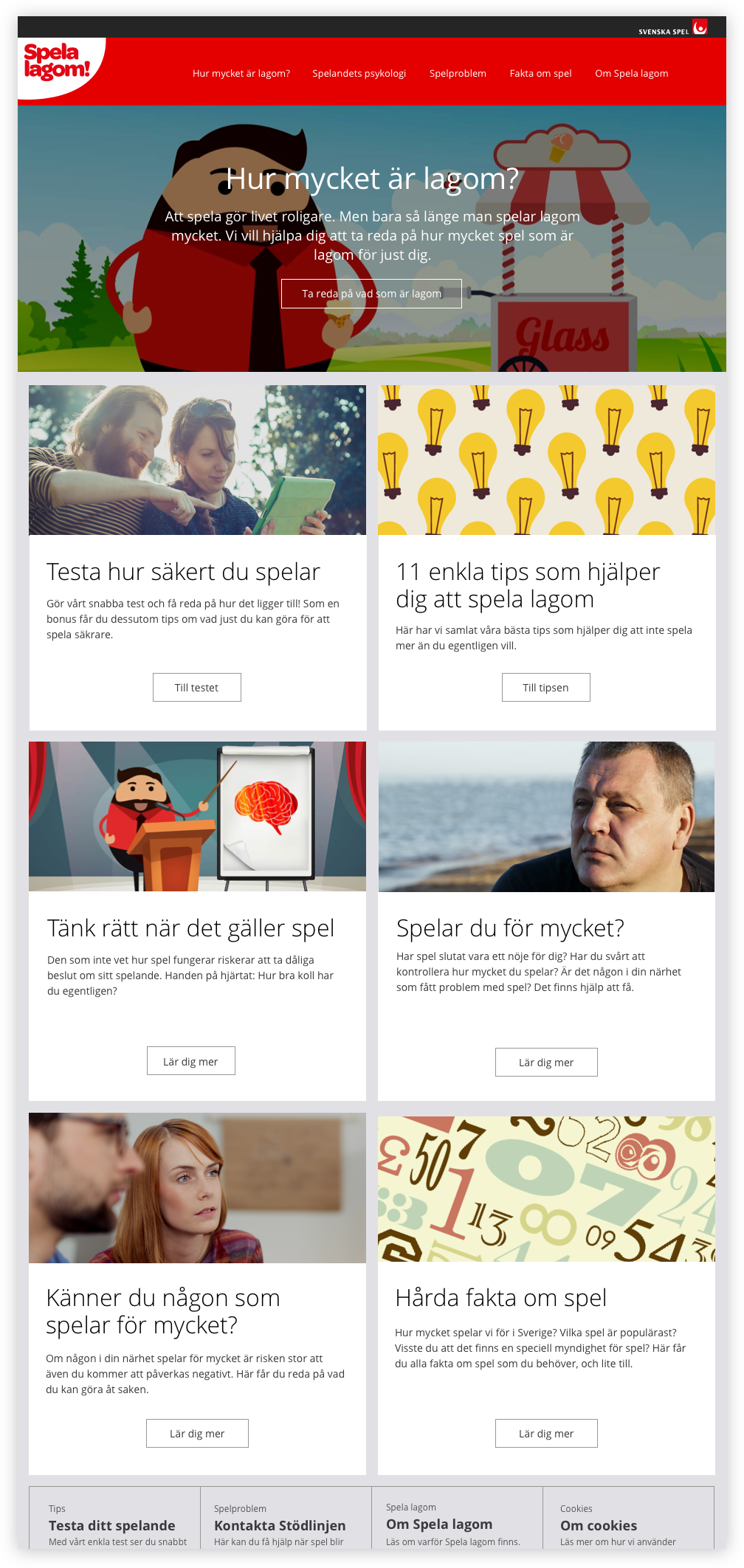Go to Spelandets psykologi section
744x1568 pixels.
pyautogui.click(x=359, y=73)
